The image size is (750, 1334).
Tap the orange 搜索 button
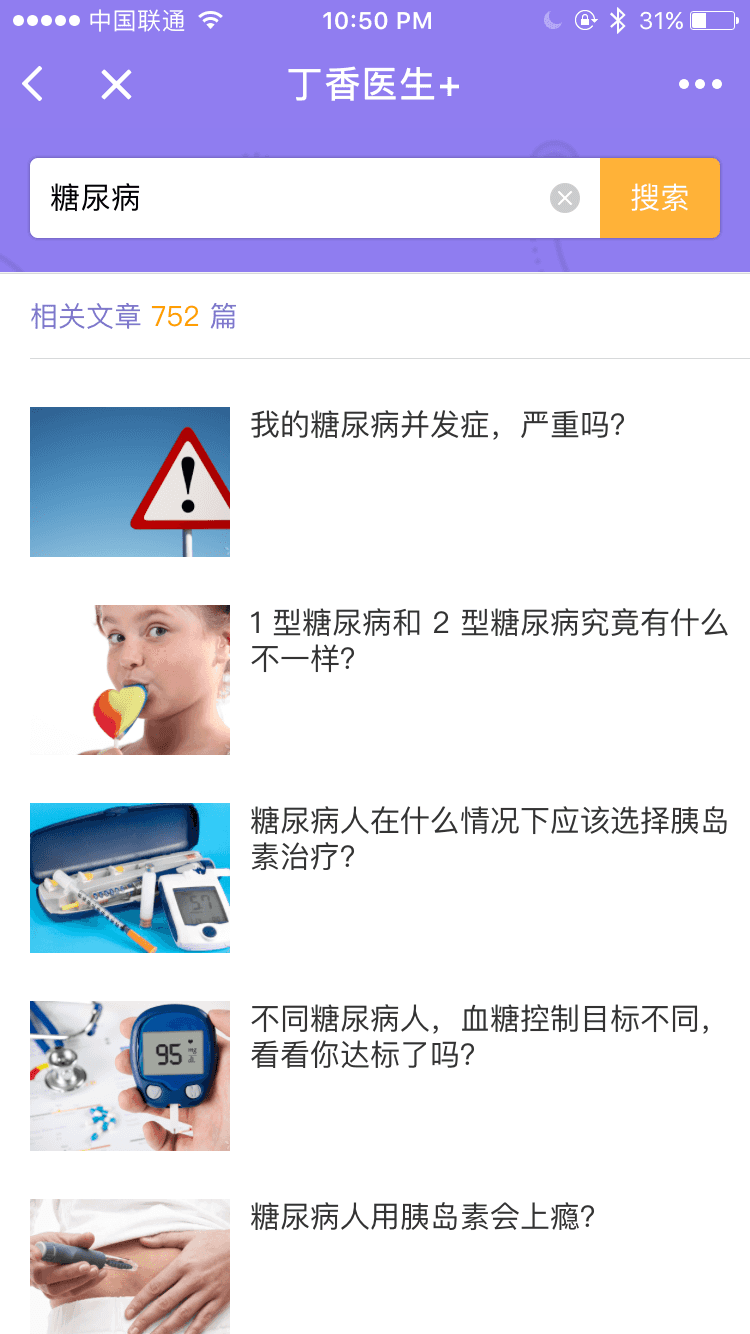tap(660, 198)
